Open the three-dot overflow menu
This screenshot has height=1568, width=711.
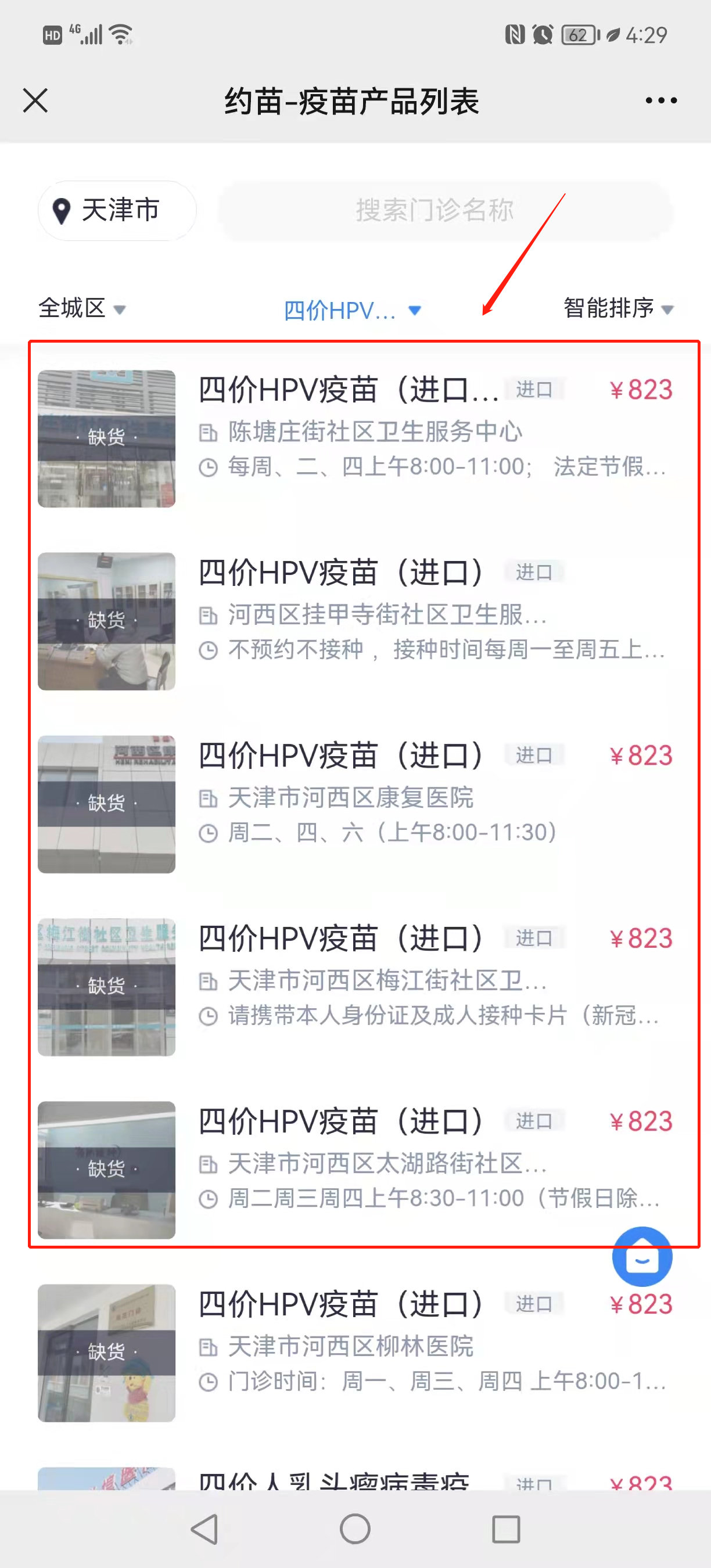(x=661, y=100)
